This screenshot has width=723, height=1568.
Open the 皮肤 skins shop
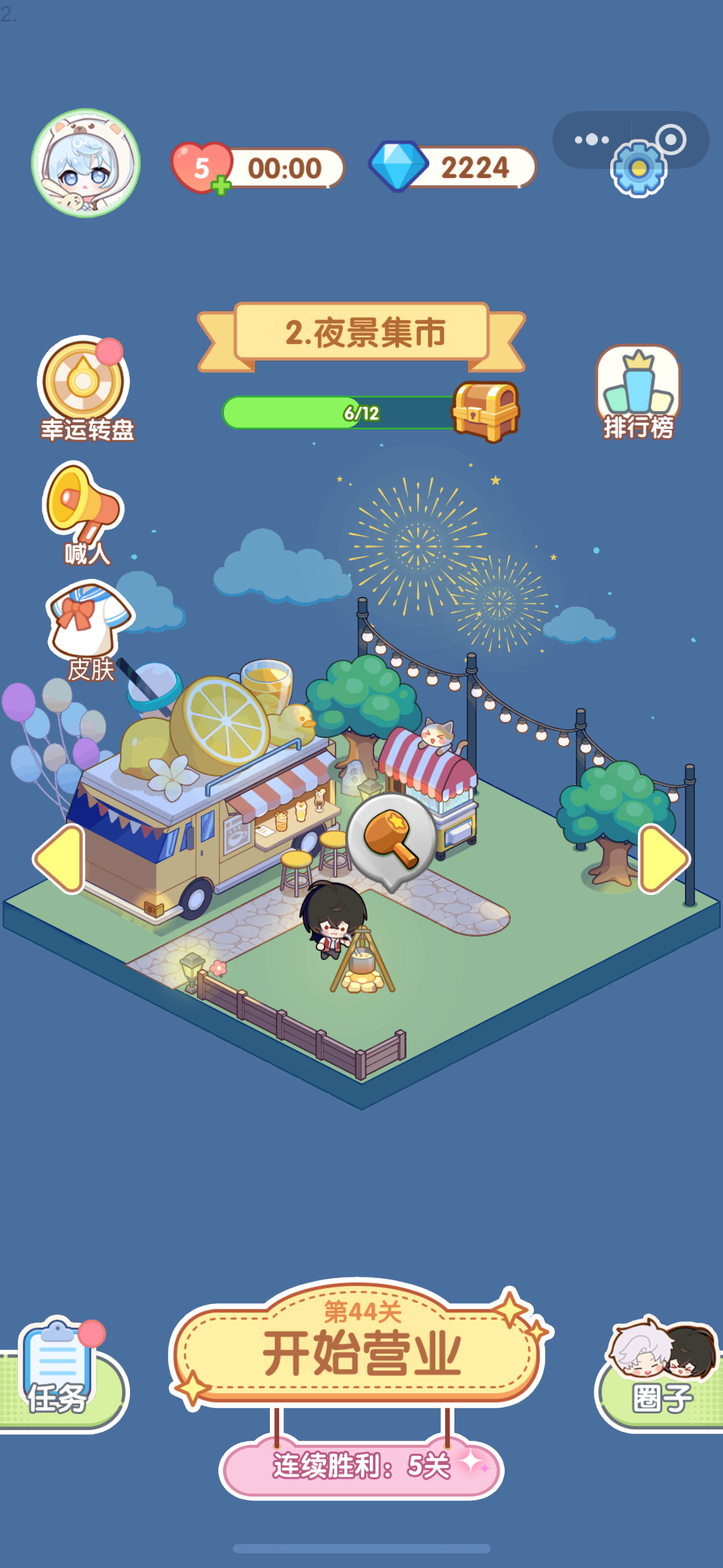click(x=90, y=631)
